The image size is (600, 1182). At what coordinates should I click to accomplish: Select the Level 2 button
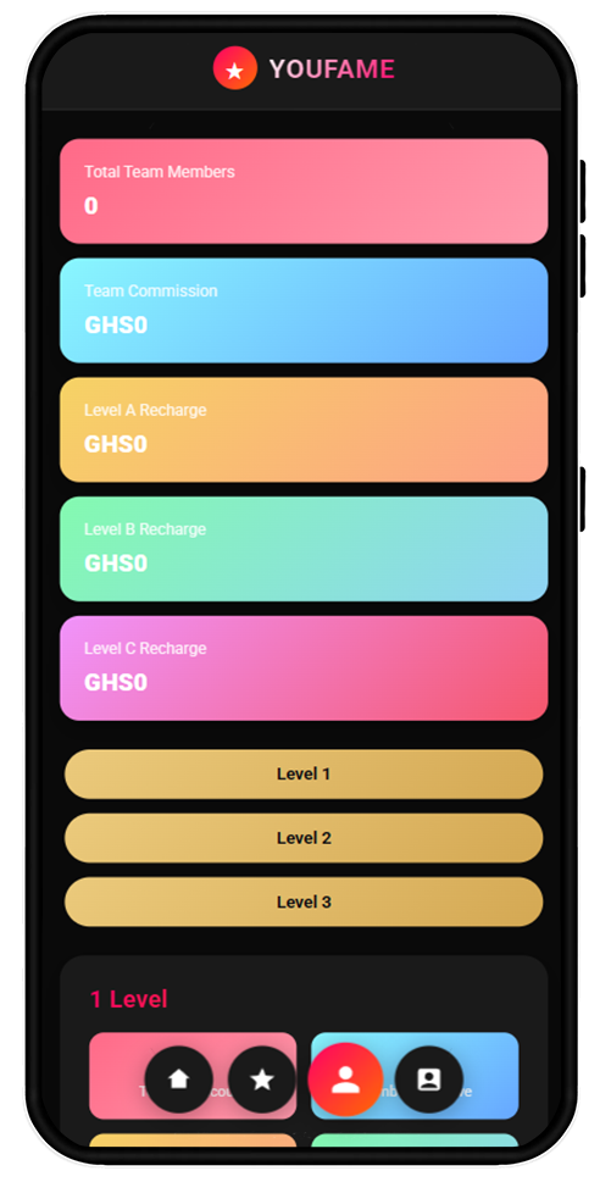point(303,838)
